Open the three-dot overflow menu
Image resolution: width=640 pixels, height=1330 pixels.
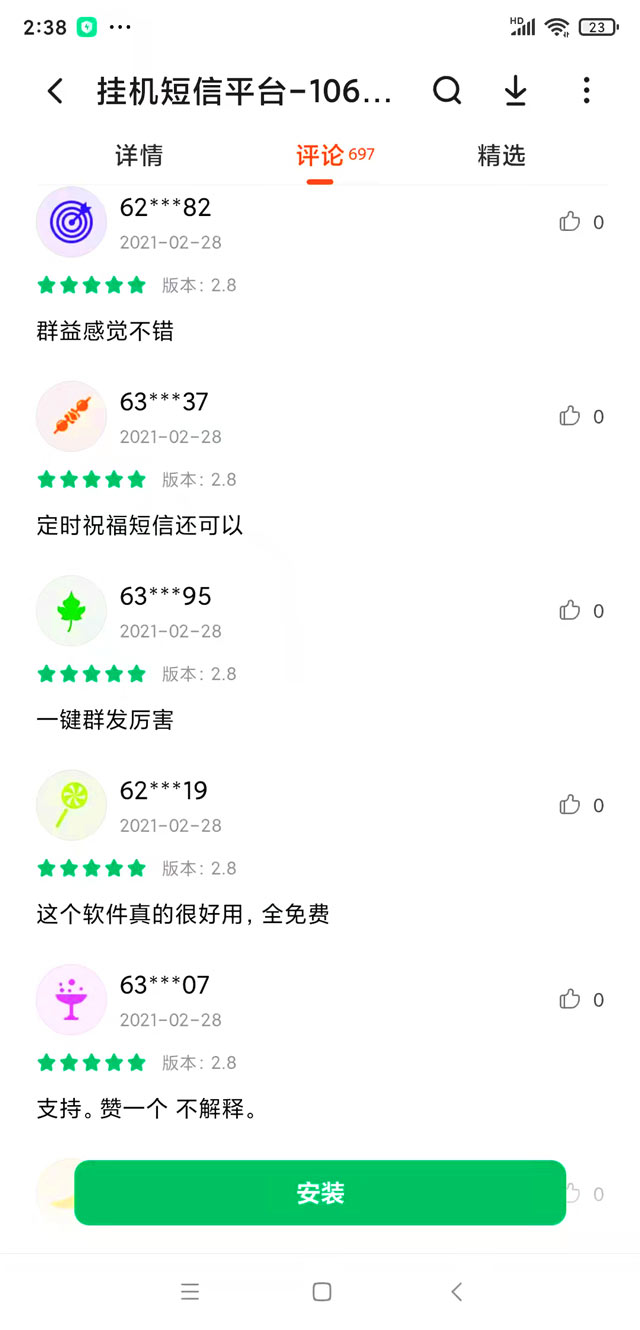[586, 91]
